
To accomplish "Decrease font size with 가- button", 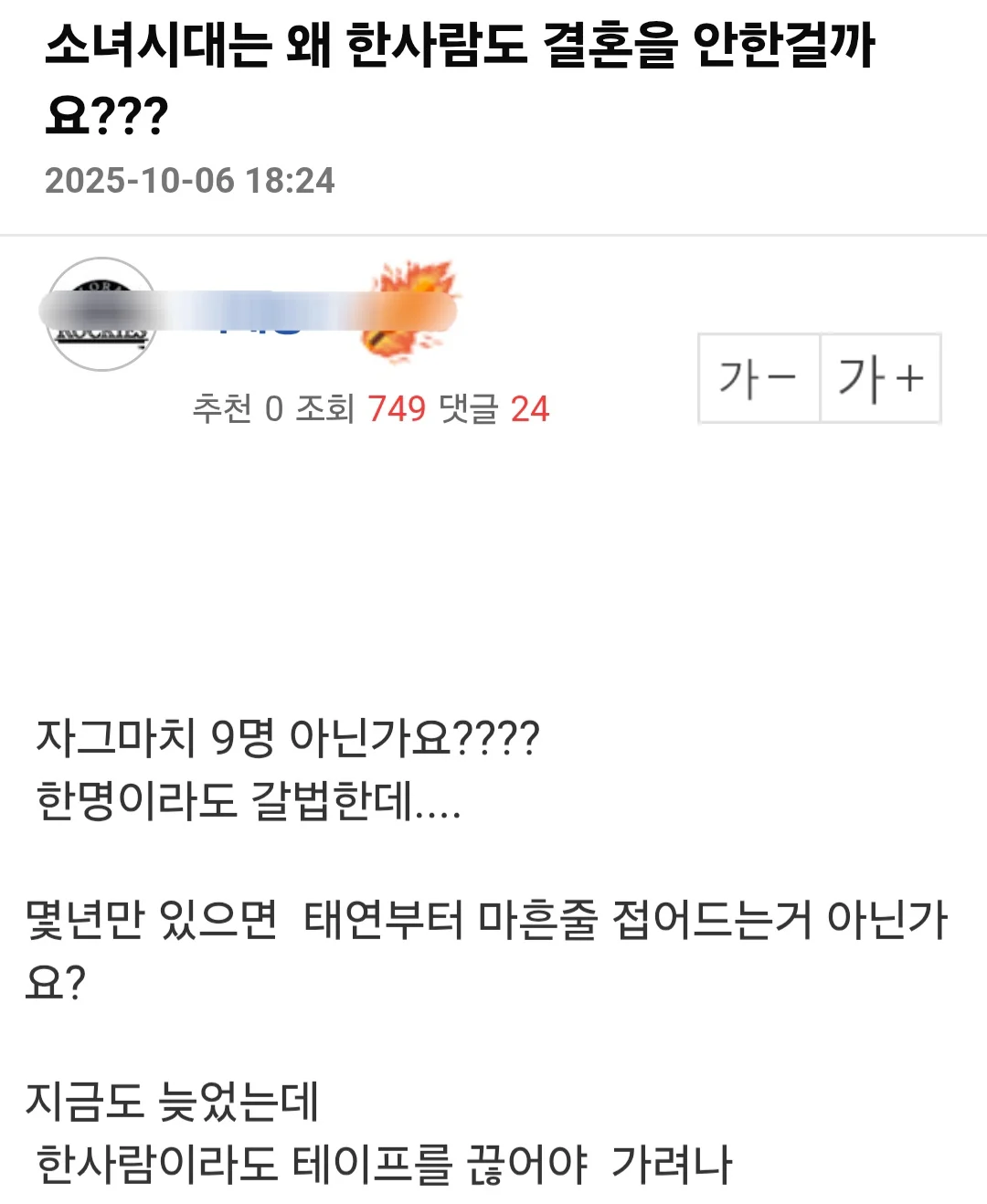I will click(759, 378).
